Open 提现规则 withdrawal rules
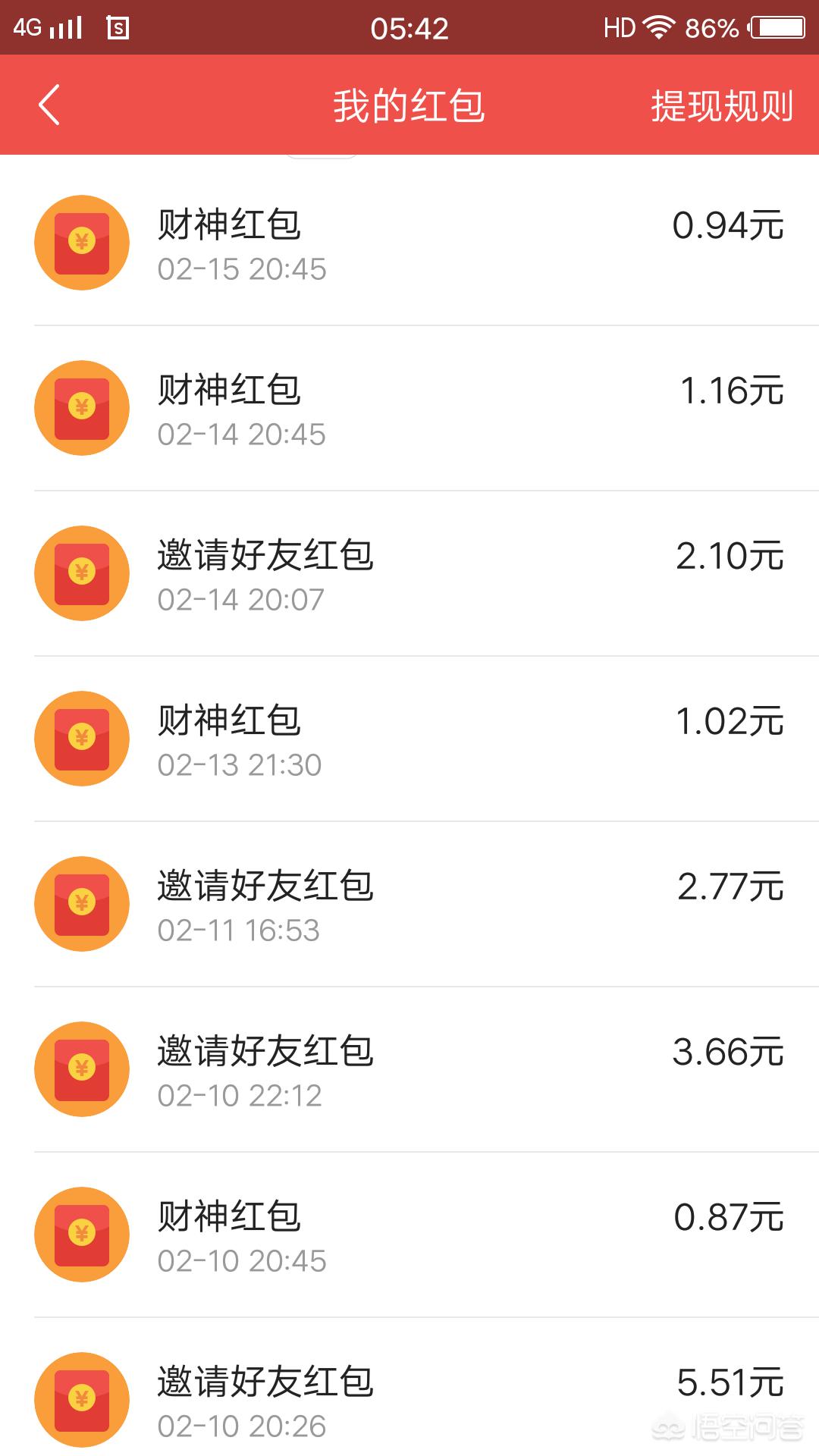This screenshot has width=819, height=1456. click(722, 105)
